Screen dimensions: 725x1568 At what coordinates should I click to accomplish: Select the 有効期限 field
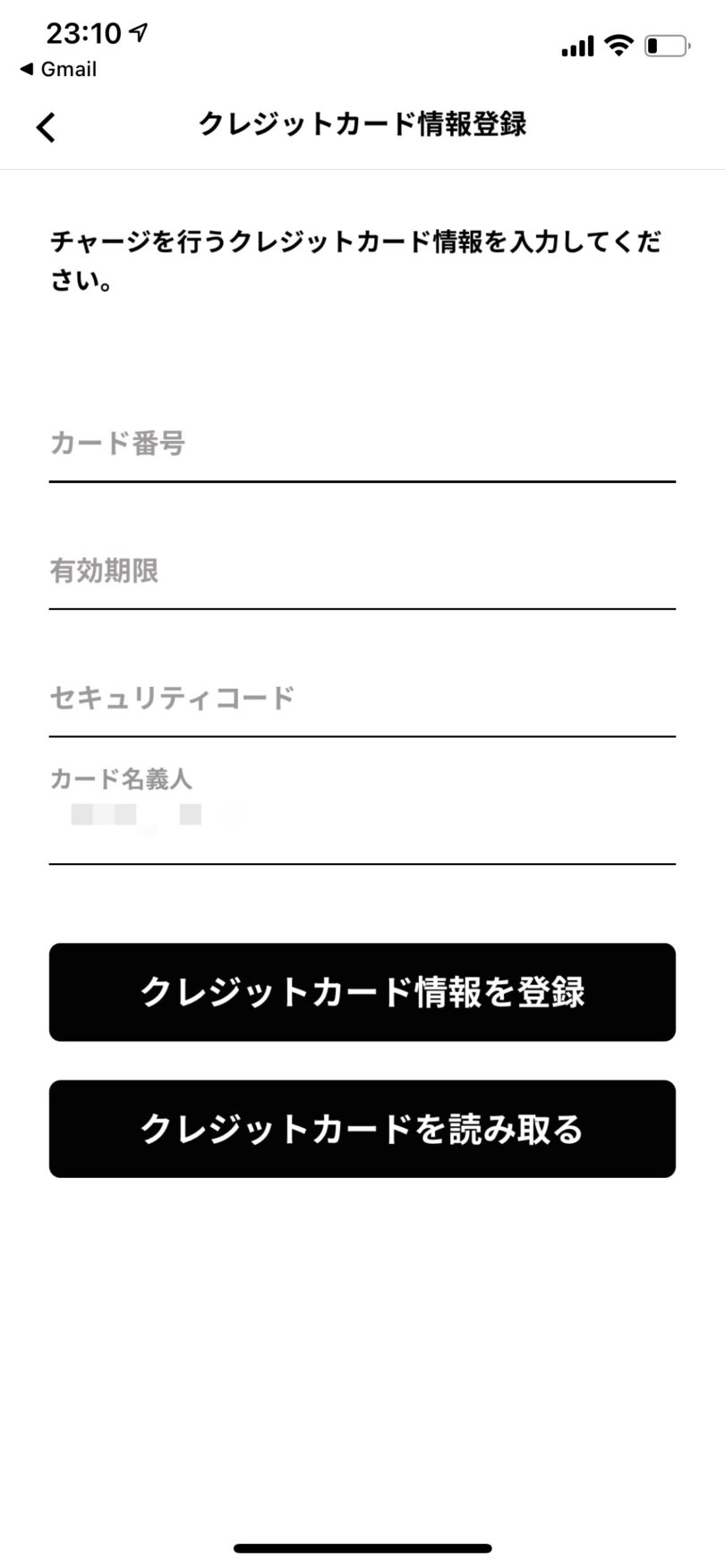pos(362,572)
